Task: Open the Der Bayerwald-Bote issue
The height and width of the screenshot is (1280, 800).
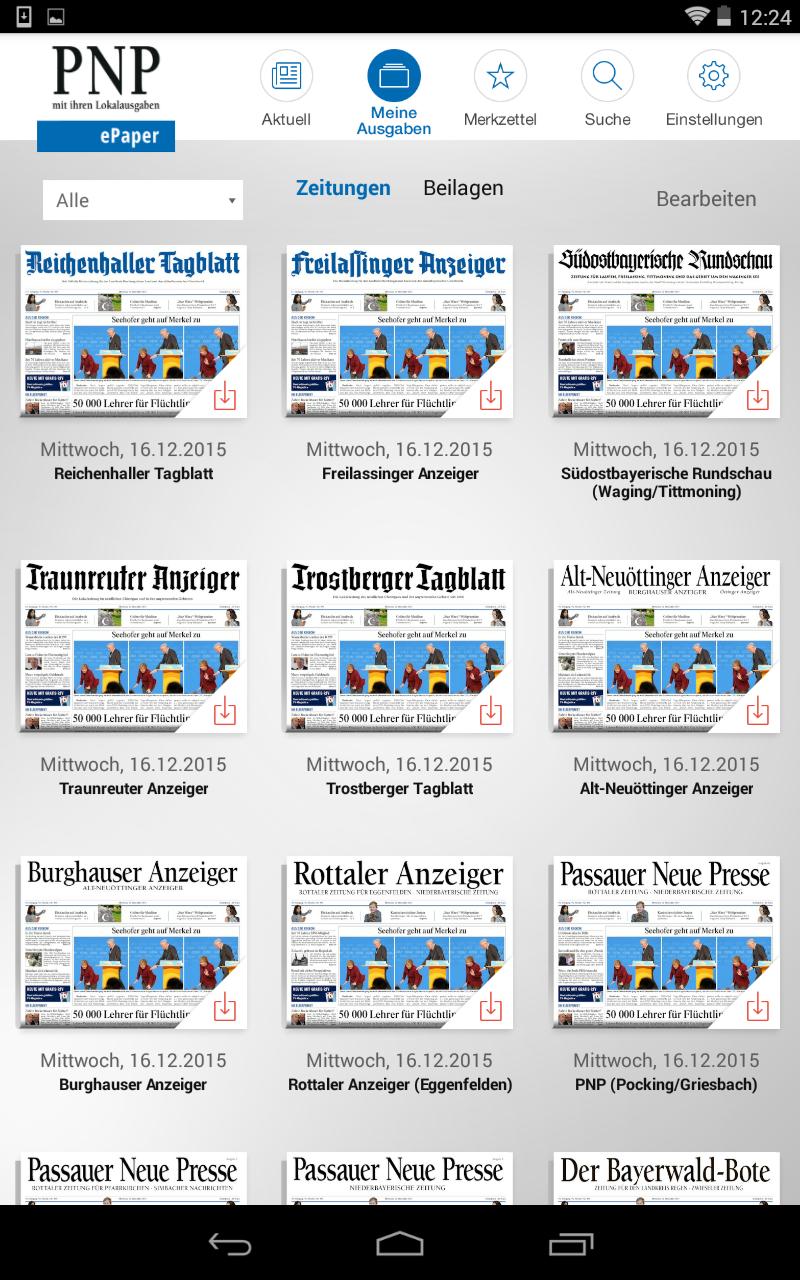Action: [666, 1179]
